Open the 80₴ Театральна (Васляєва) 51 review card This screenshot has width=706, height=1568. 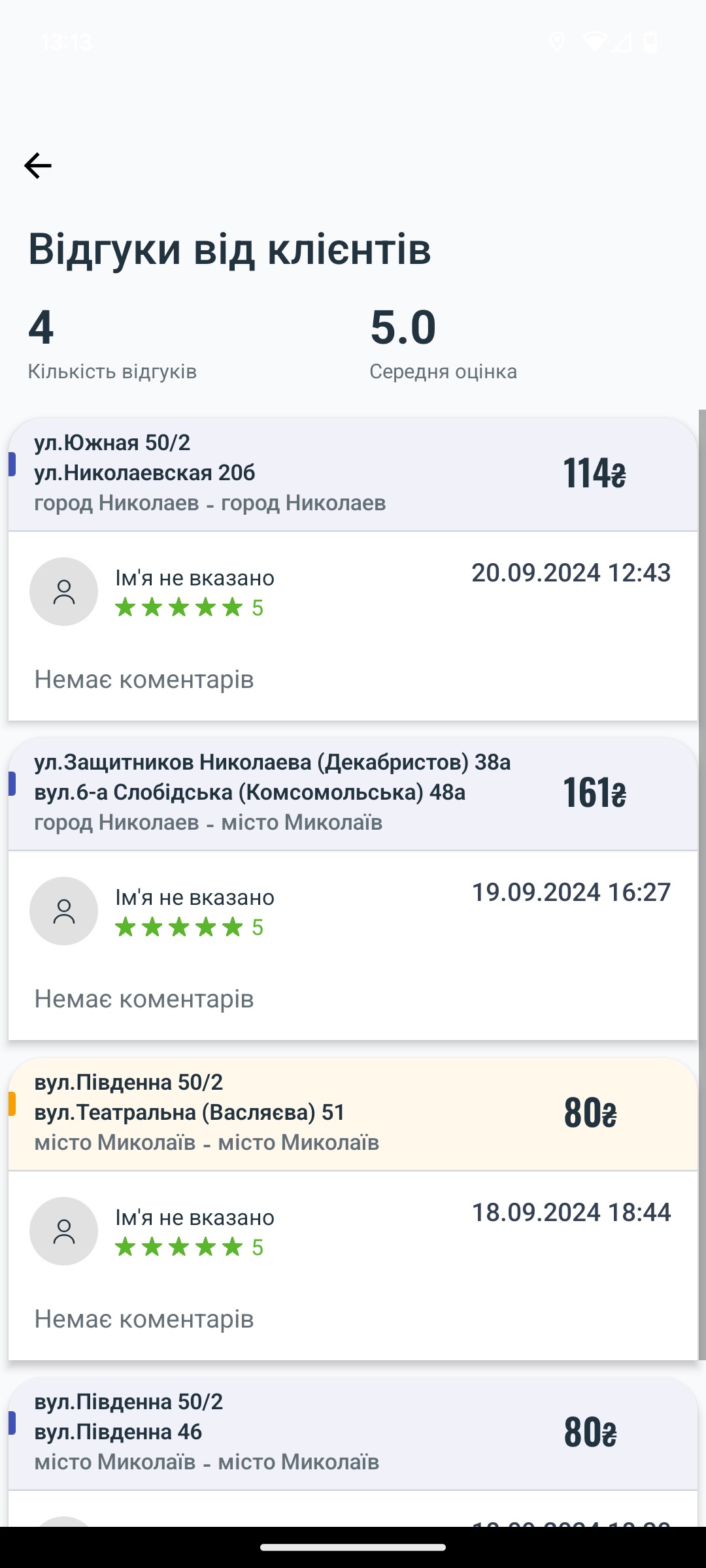tap(353, 1209)
